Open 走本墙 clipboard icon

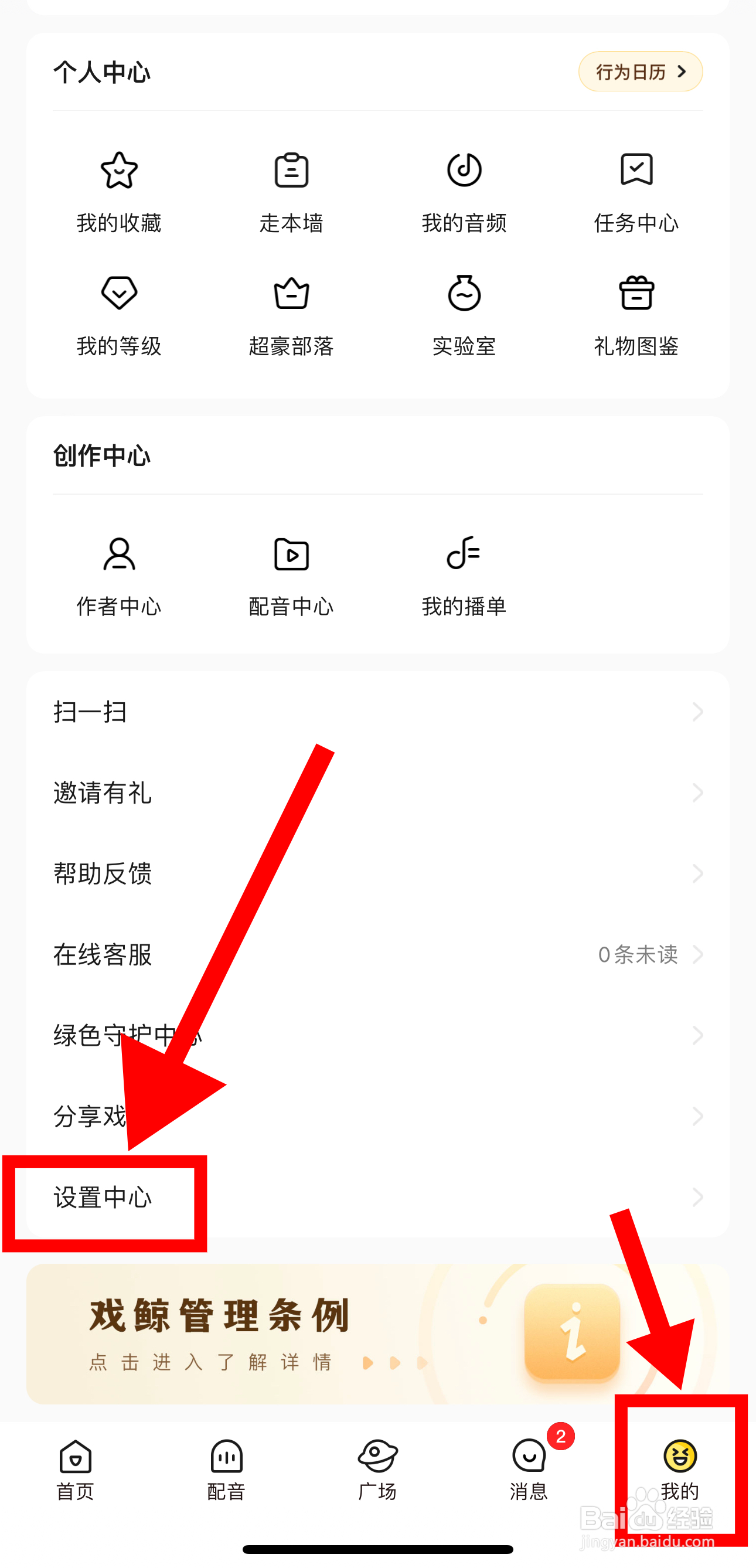(292, 171)
